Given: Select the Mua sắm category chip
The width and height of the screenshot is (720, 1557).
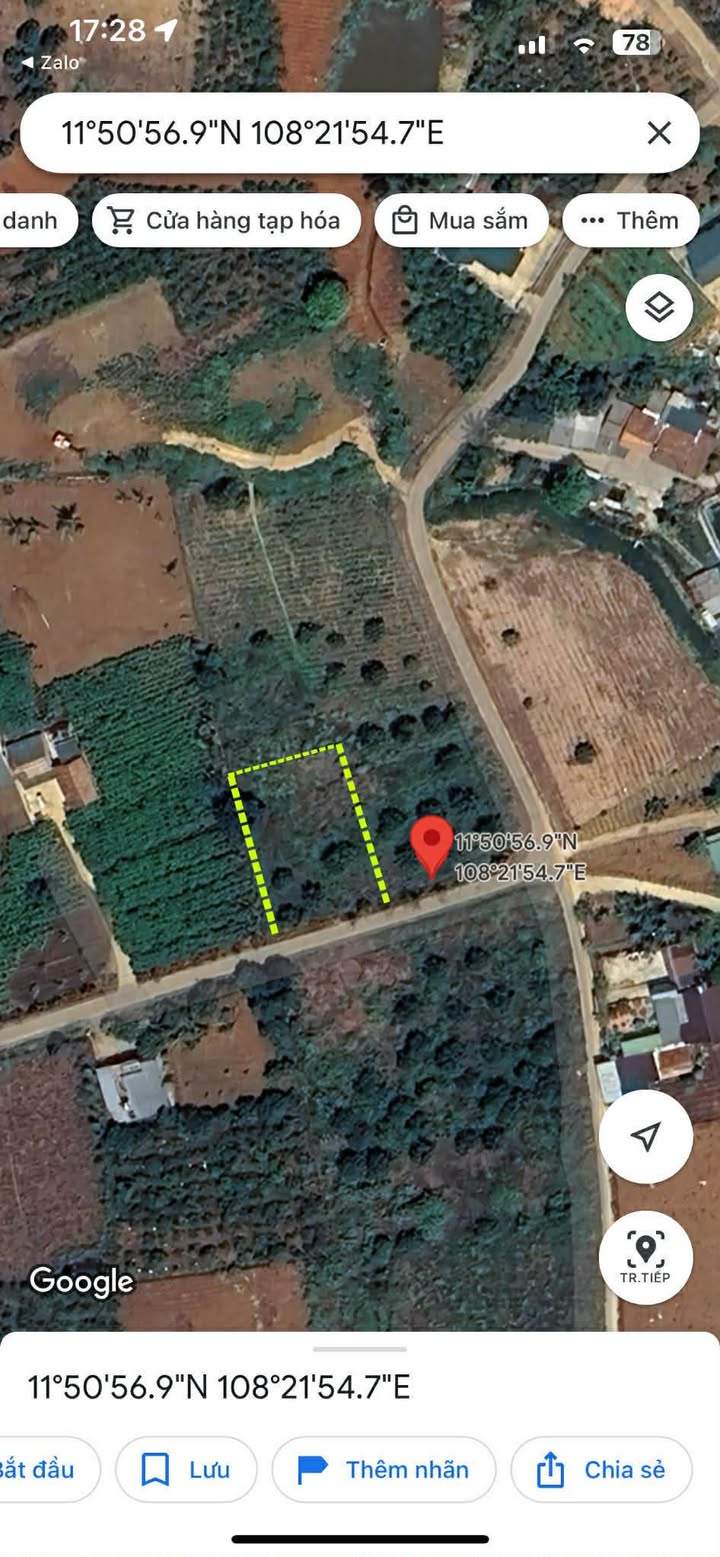Looking at the screenshot, I should tap(461, 221).
